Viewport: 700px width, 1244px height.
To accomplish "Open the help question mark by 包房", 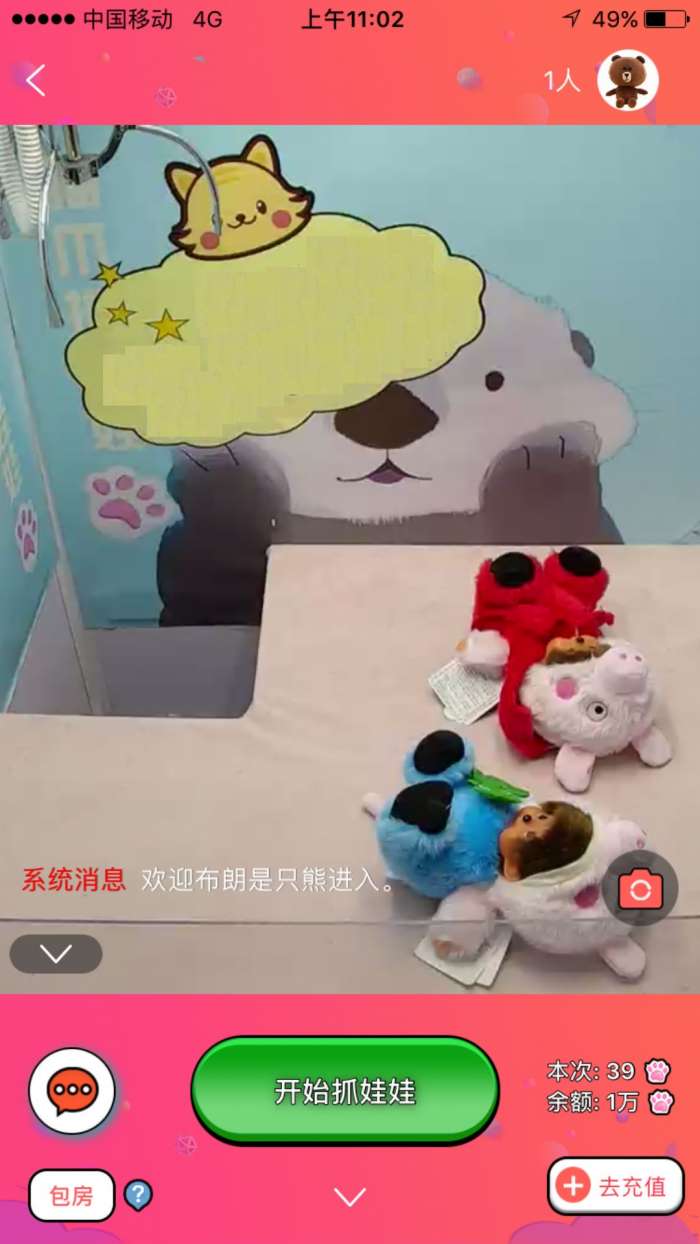I will 138,1194.
